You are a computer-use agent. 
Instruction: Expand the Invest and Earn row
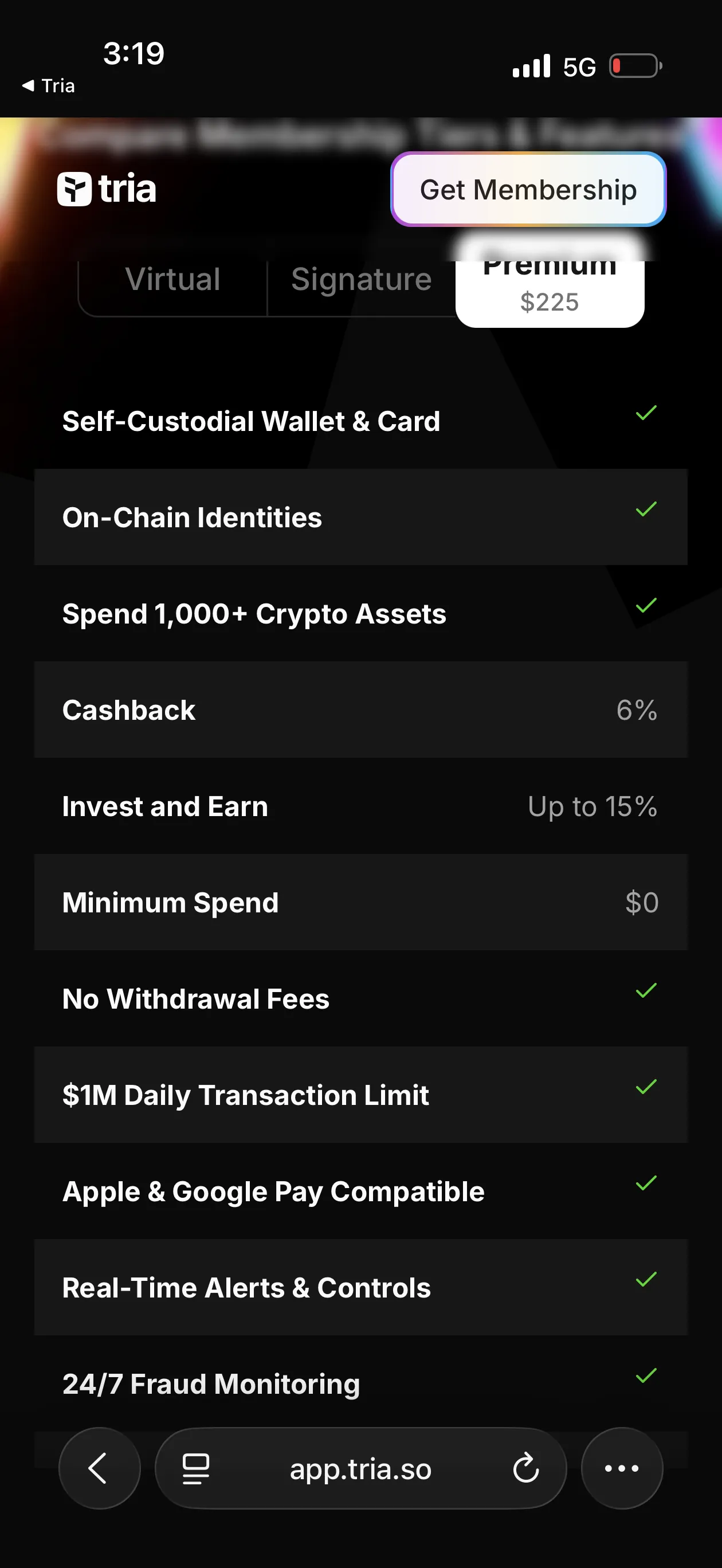(361, 806)
